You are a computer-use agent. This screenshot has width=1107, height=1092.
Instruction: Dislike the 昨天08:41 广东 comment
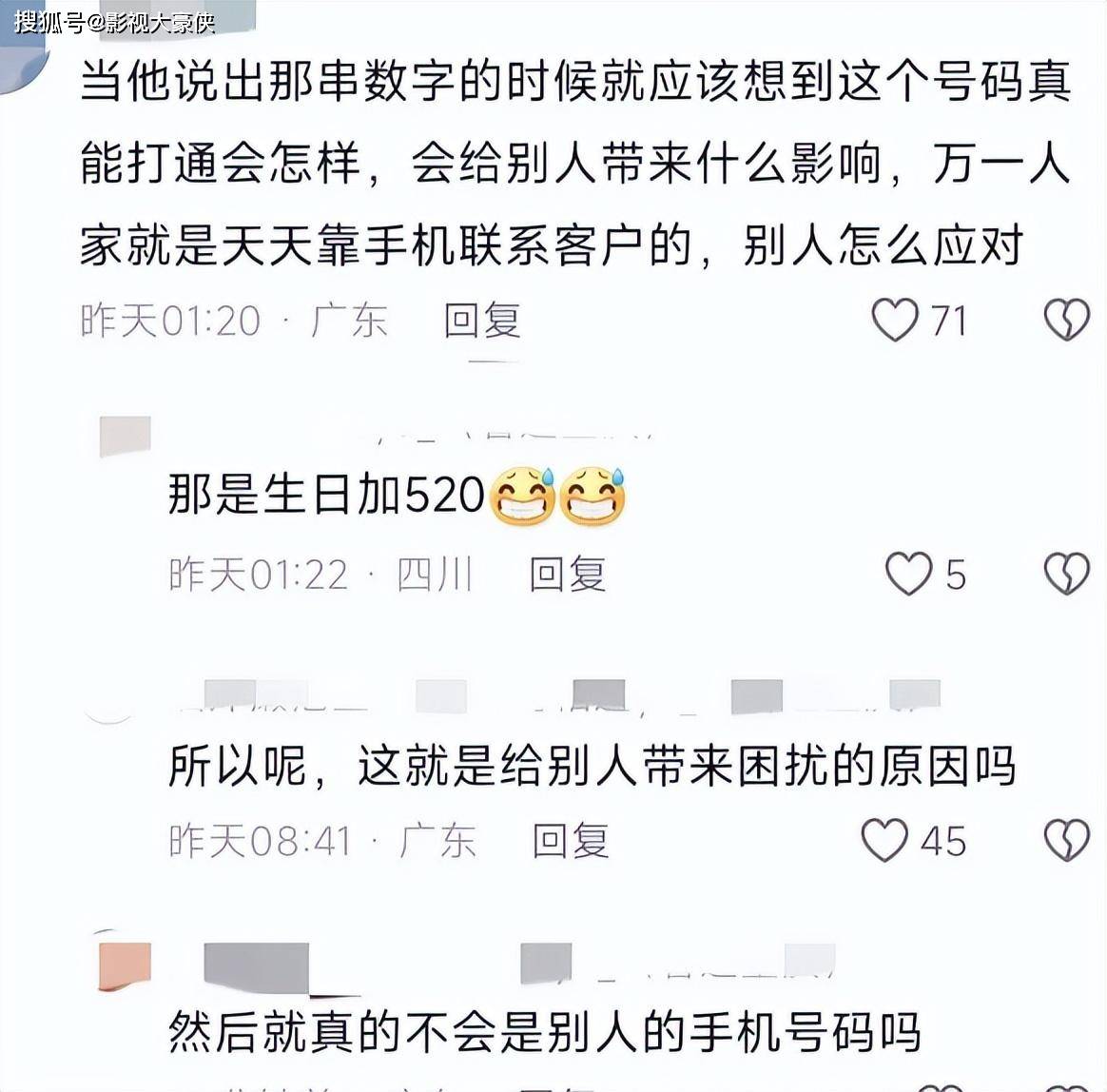click(x=1066, y=841)
